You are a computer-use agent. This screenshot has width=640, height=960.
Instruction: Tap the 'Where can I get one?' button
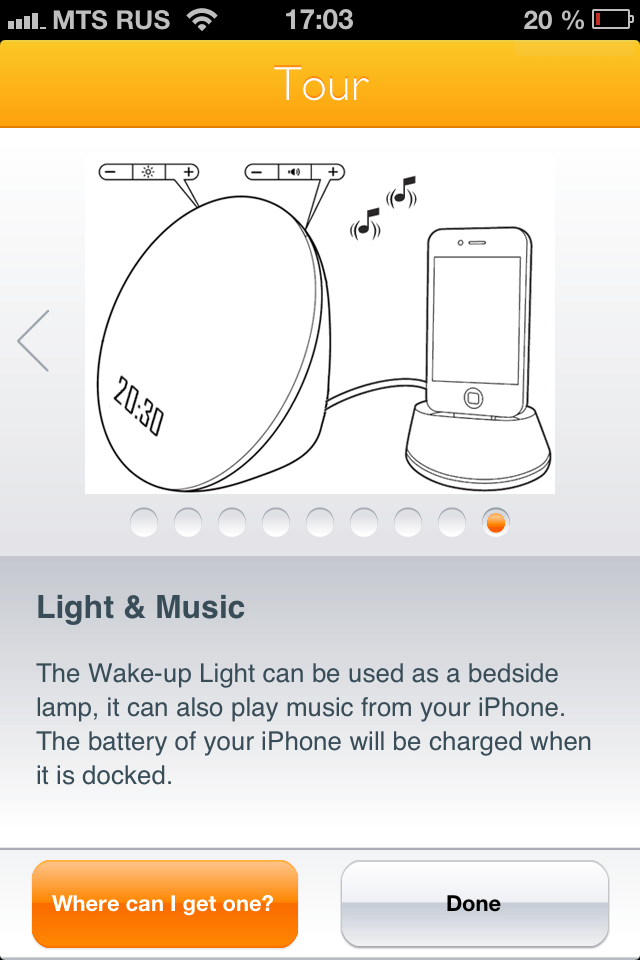click(165, 903)
